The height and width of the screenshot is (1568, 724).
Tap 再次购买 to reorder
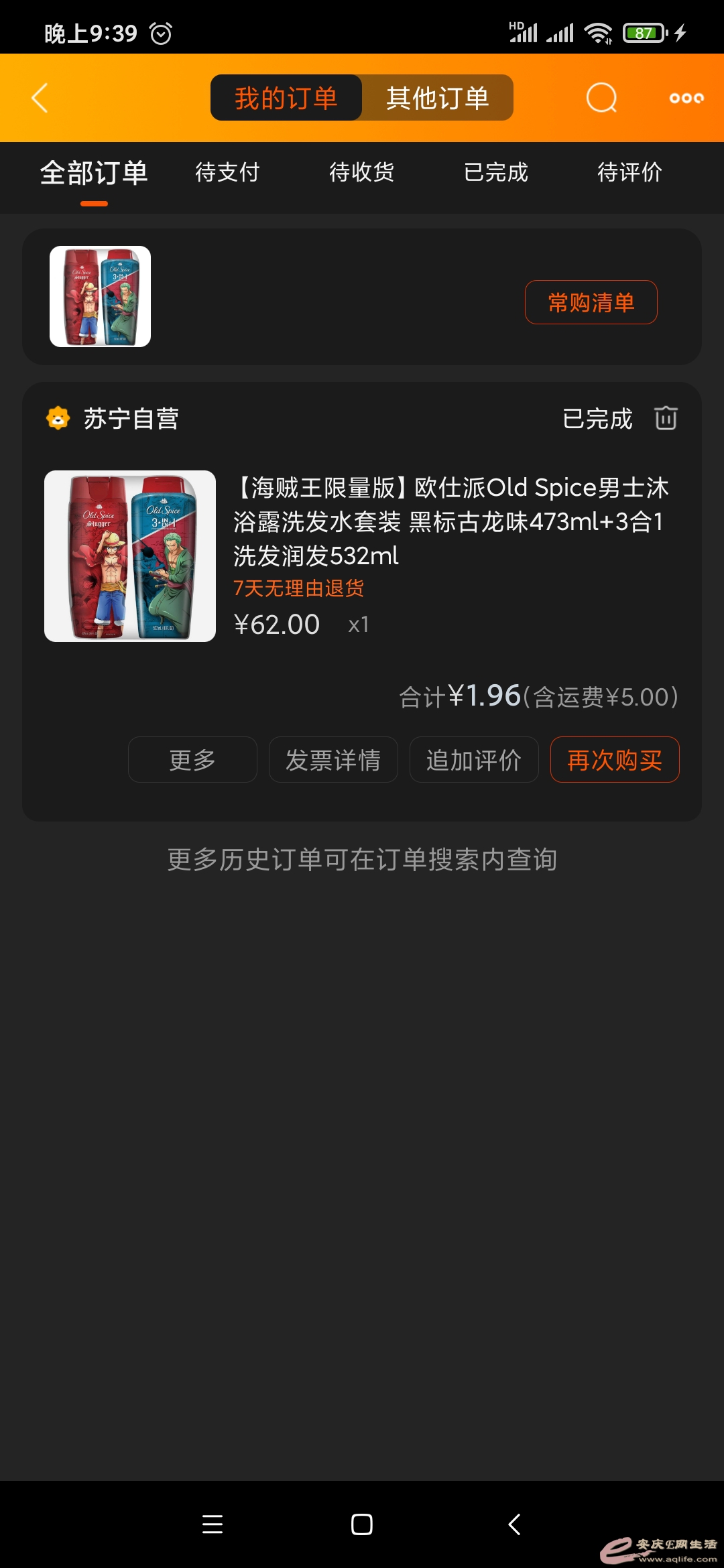(x=615, y=760)
